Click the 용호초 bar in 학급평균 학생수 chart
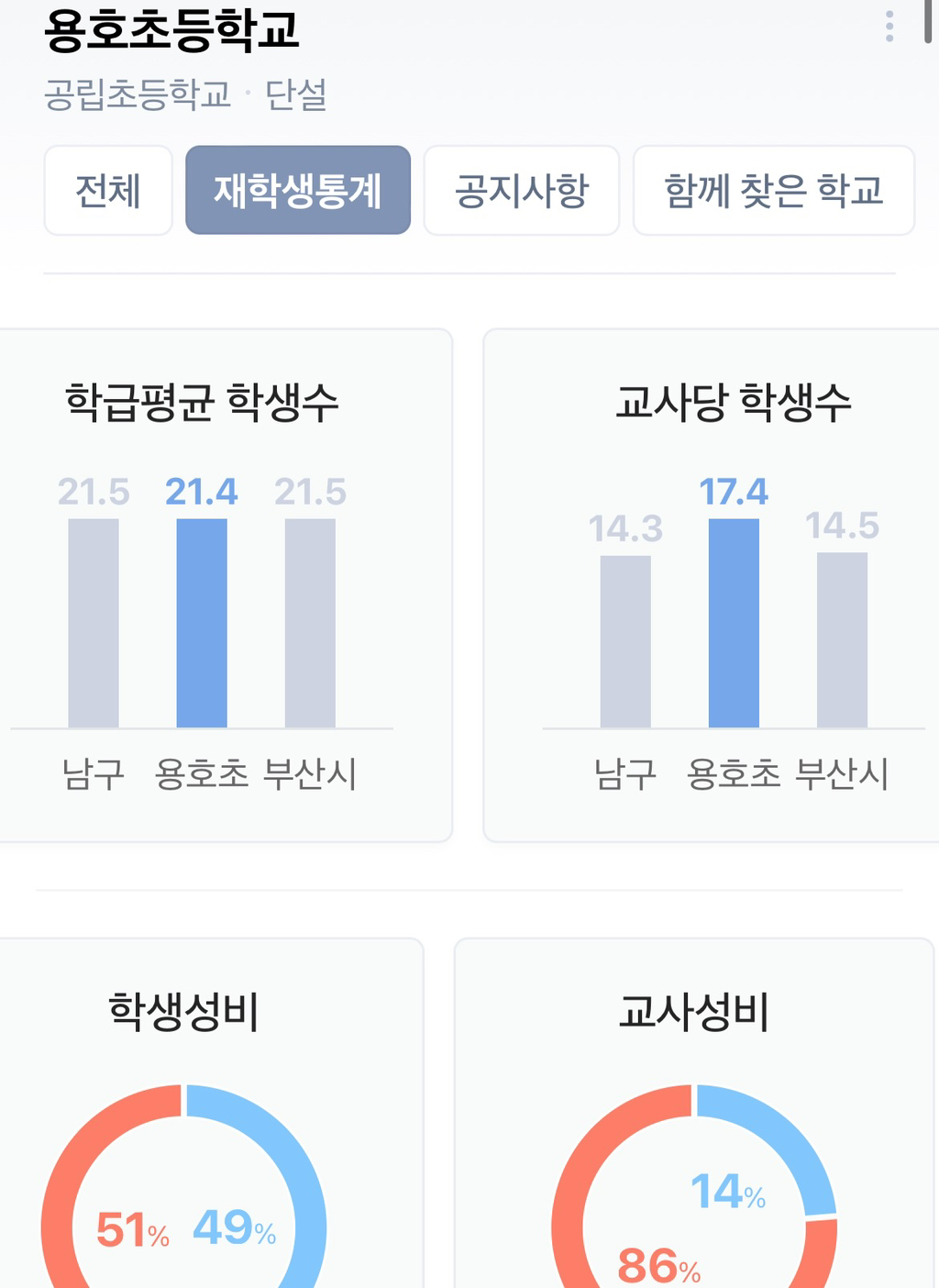 click(202, 624)
